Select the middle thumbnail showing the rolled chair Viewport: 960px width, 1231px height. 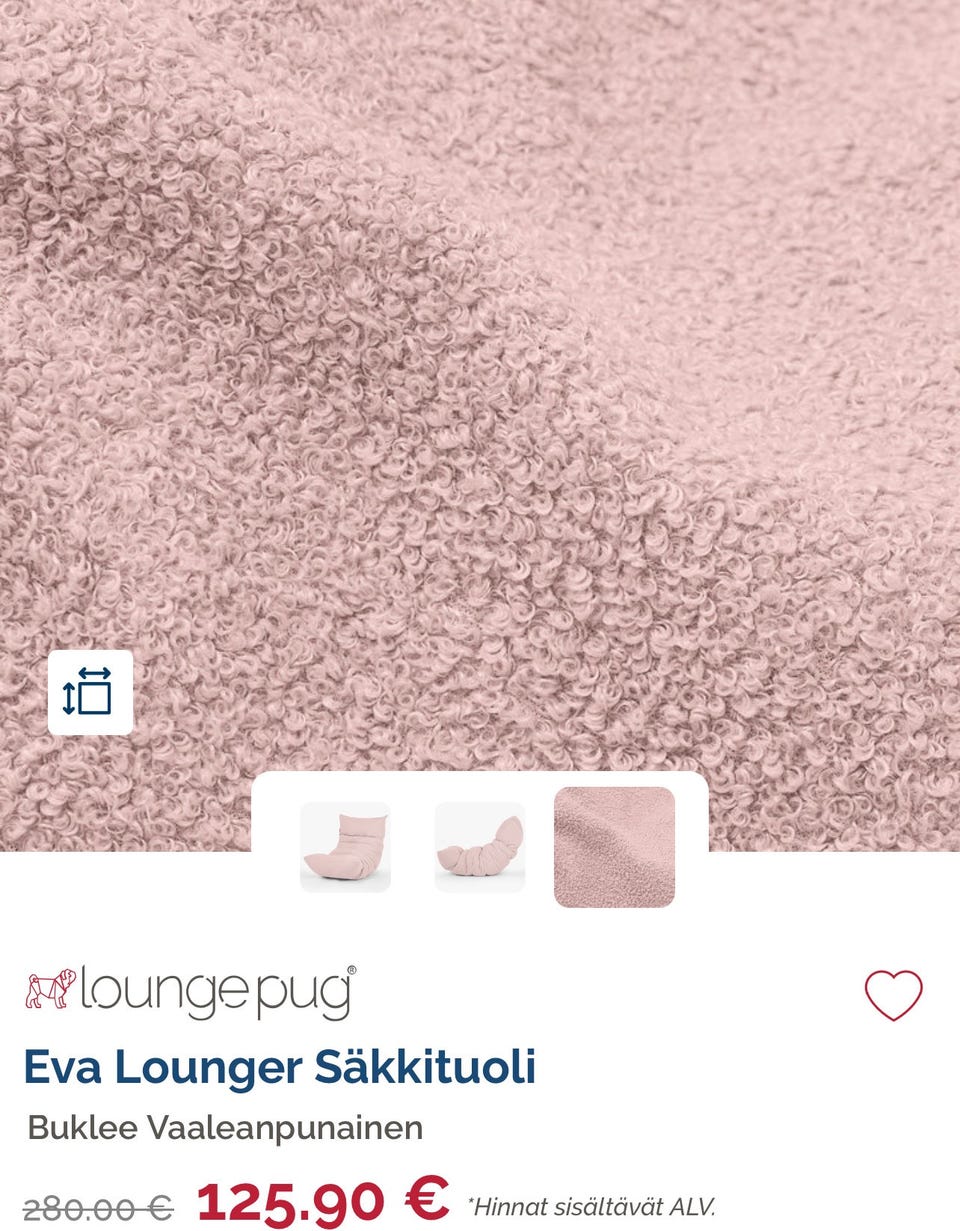point(480,846)
